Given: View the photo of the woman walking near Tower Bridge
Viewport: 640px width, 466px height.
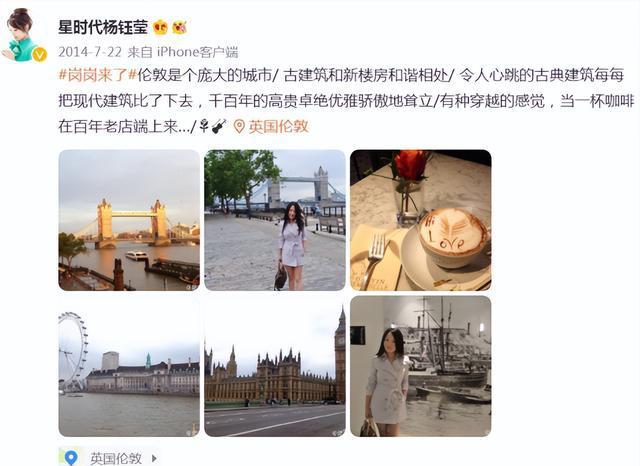Looking at the screenshot, I should pos(275,220).
